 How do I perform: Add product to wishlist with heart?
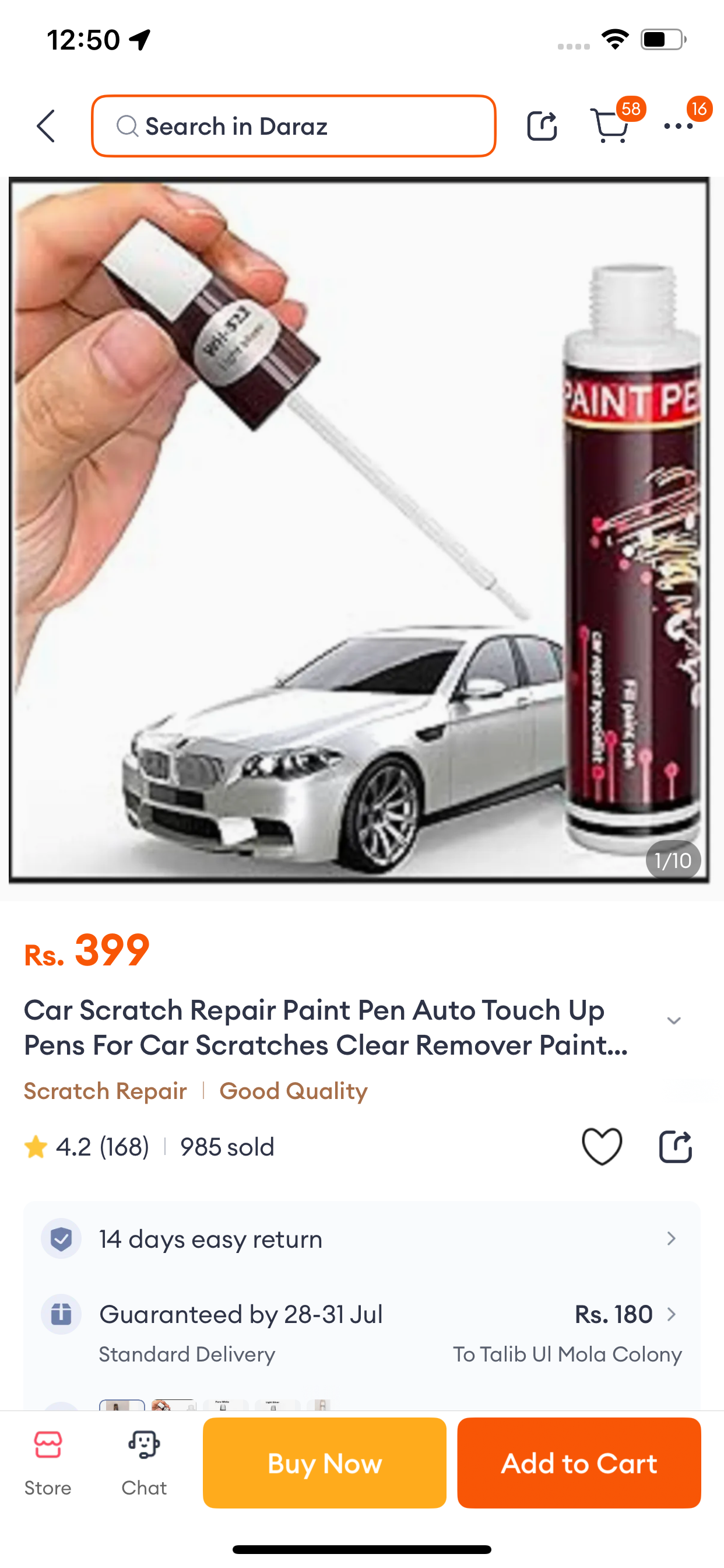click(602, 1147)
